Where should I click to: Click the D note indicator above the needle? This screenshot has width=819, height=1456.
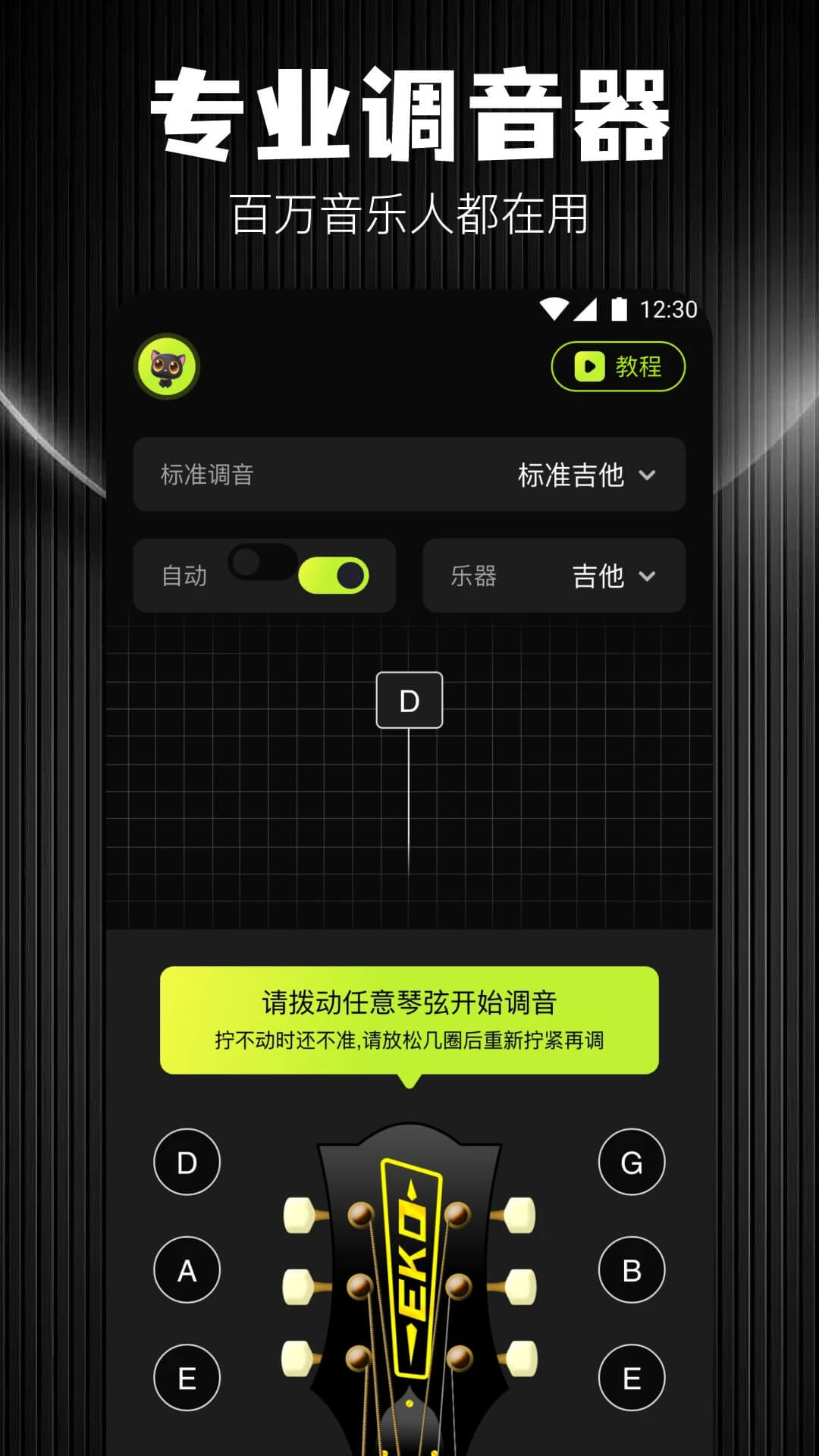409,700
